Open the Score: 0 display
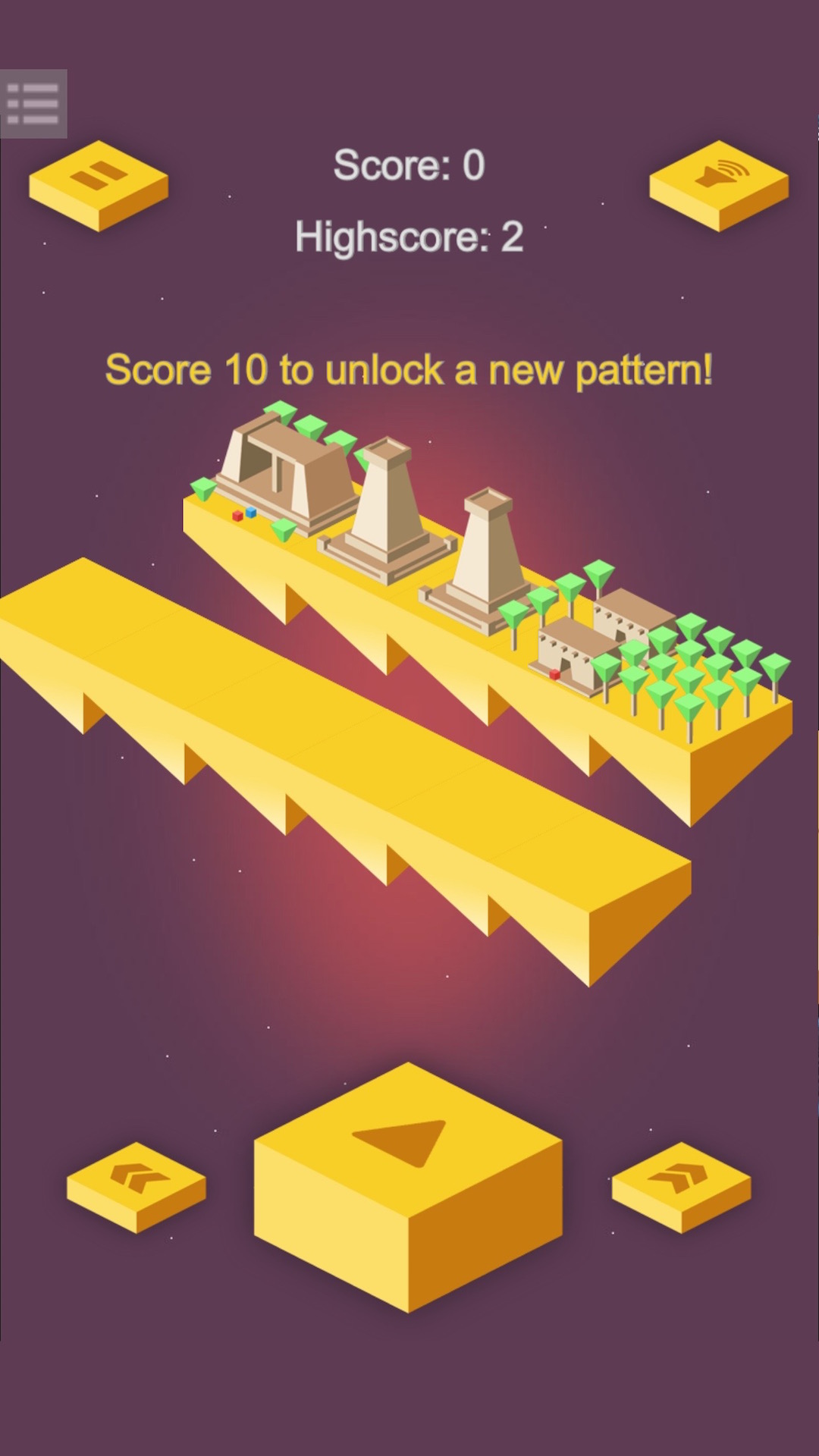This screenshot has width=819, height=1456. [x=409, y=165]
